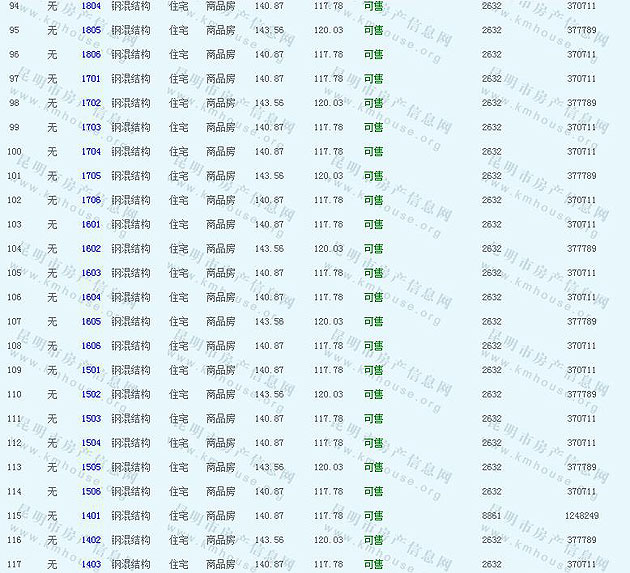This screenshot has height=573, width=630.
Task: Select room number 1502
Action: pyautogui.click(x=91, y=394)
